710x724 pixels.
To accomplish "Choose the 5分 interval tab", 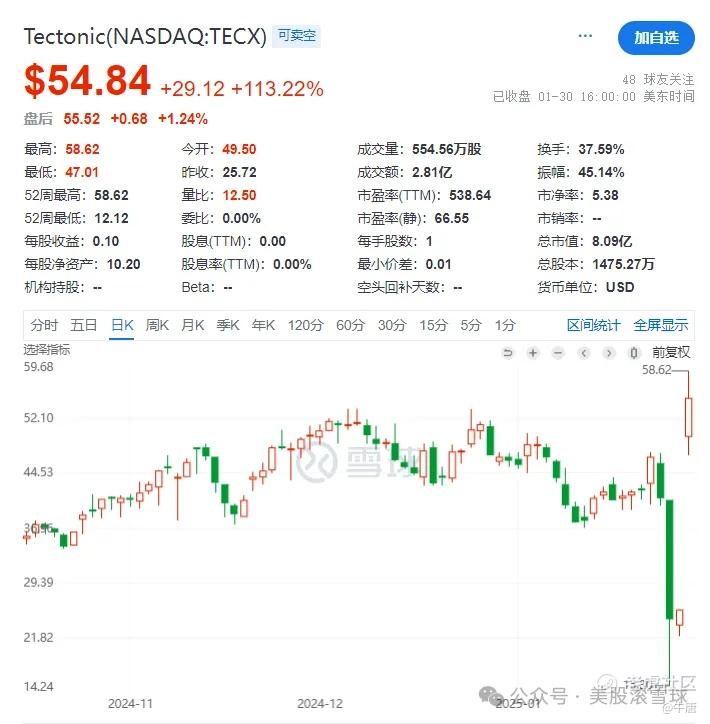I will [470, 325].
